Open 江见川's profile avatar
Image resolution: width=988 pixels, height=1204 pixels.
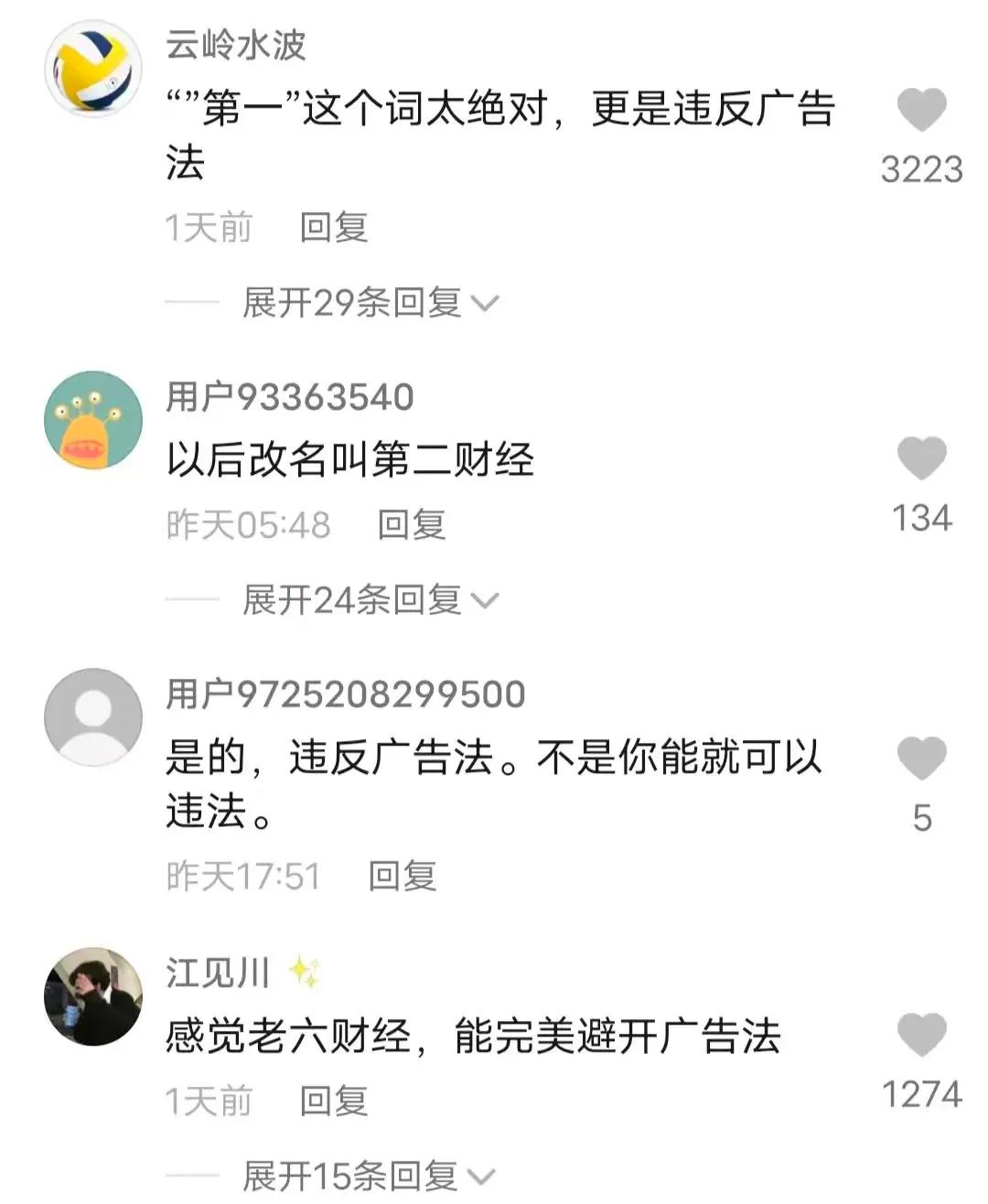click(x=93, y=995)
